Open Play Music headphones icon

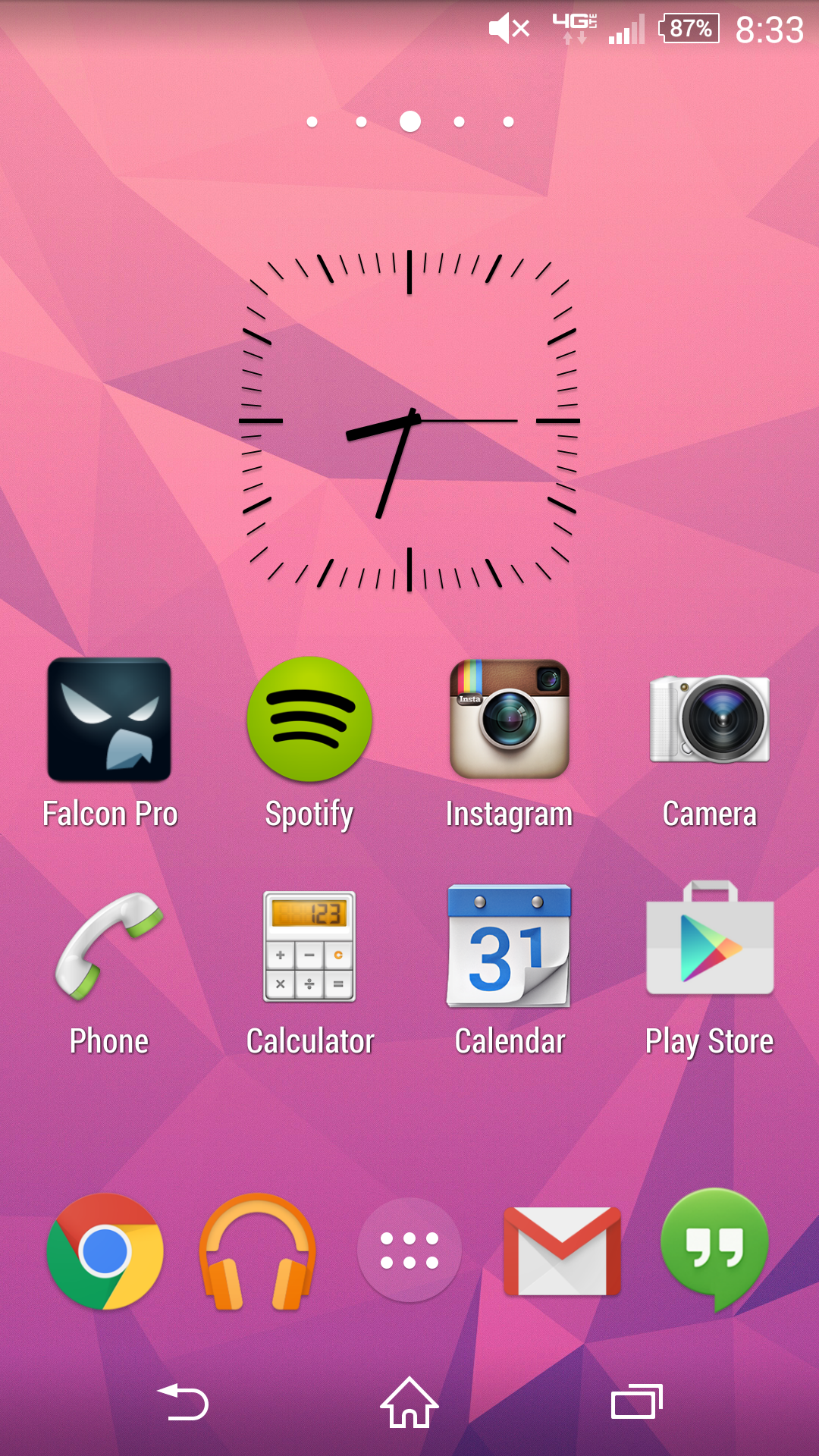pos(258,1251)
